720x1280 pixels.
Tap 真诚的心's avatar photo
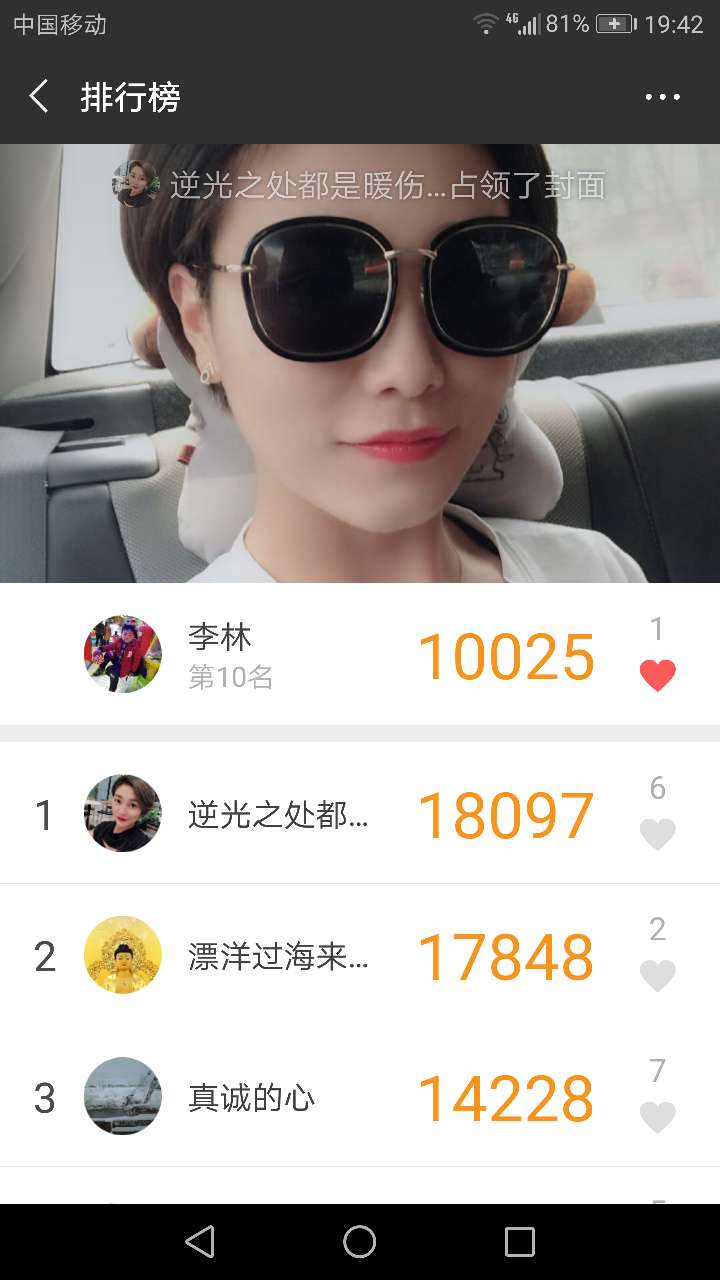(122, 1097)
